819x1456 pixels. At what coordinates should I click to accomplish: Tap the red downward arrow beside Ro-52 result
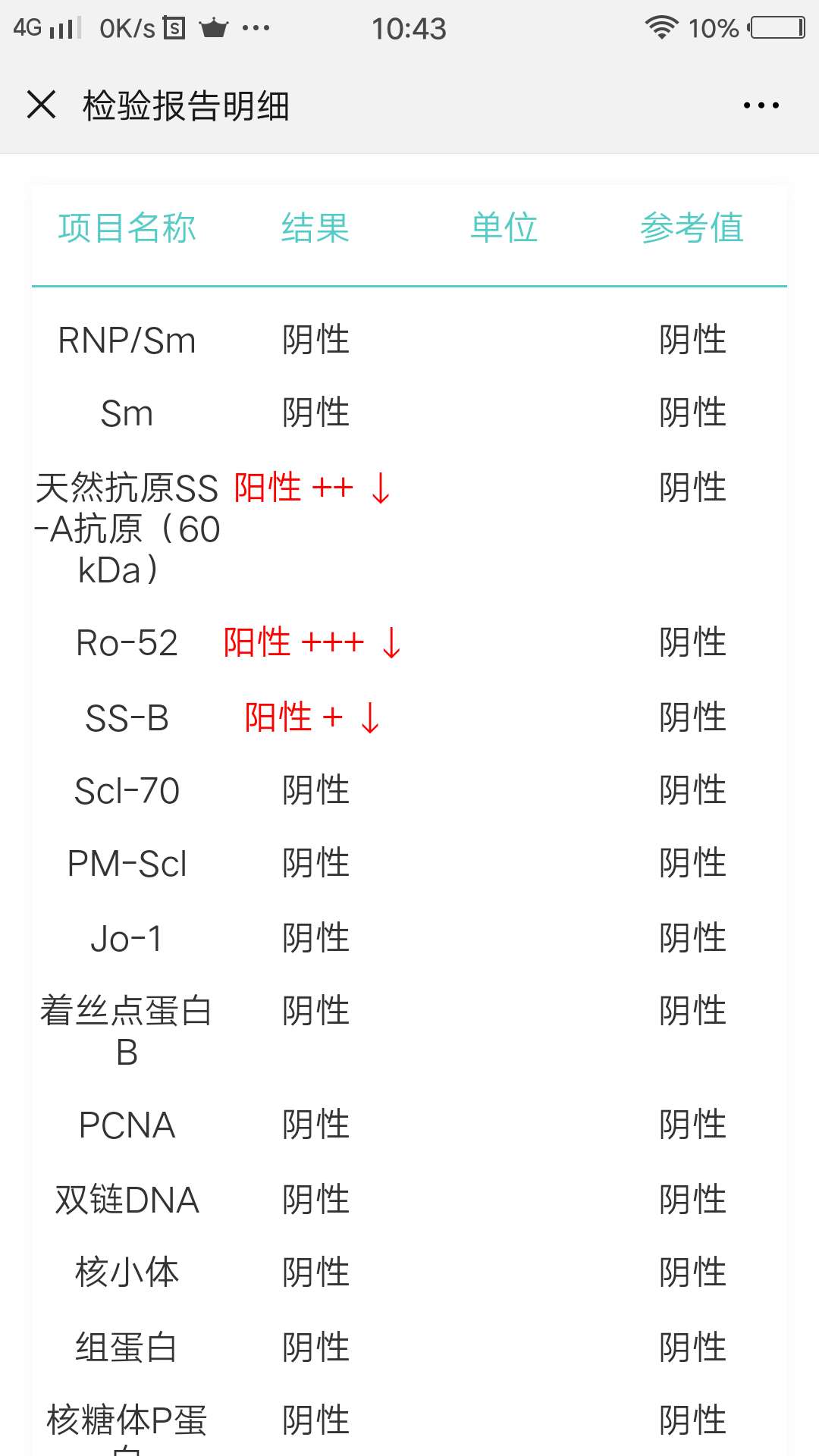pyautogui.click(x=391, y=642)
